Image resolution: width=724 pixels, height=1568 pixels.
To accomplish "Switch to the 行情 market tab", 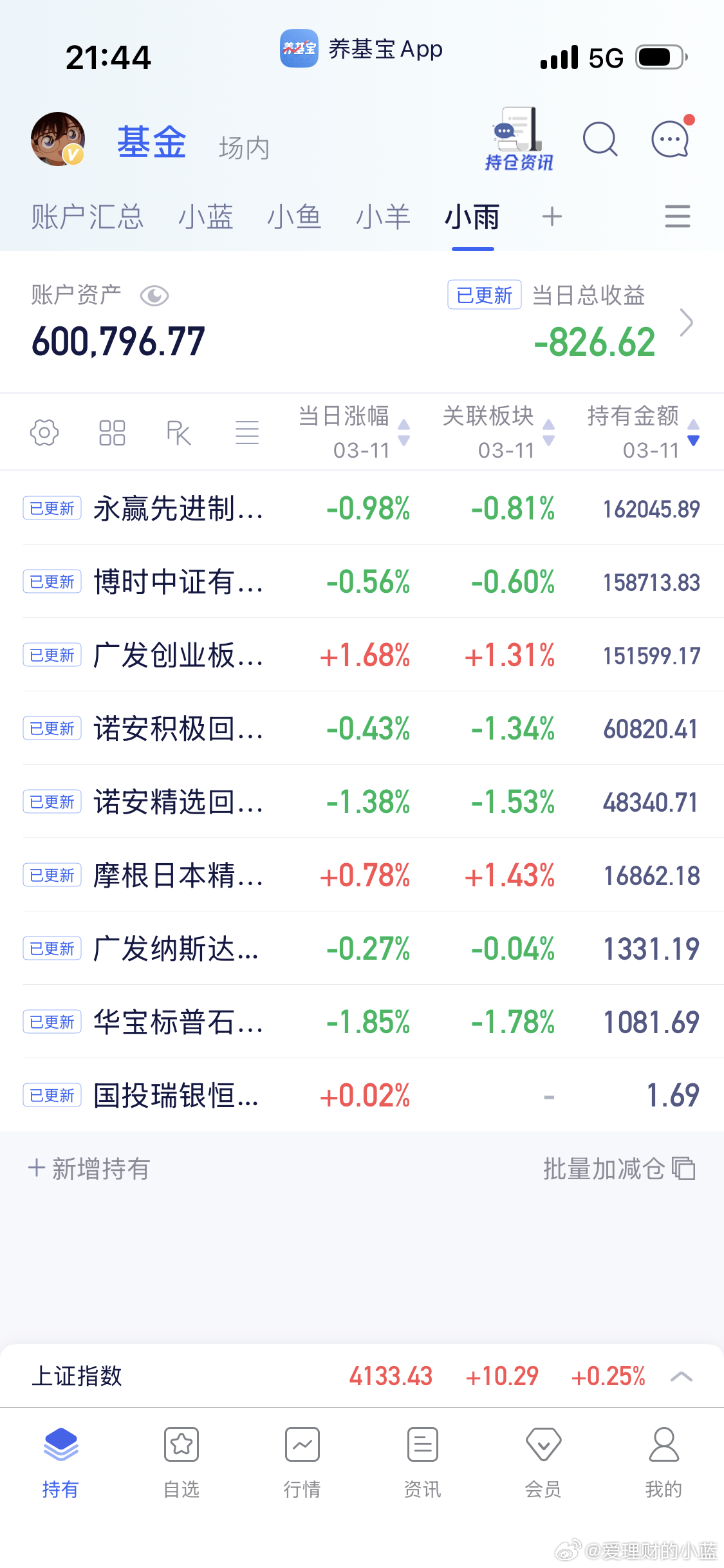I will (x=302, y=1462).
